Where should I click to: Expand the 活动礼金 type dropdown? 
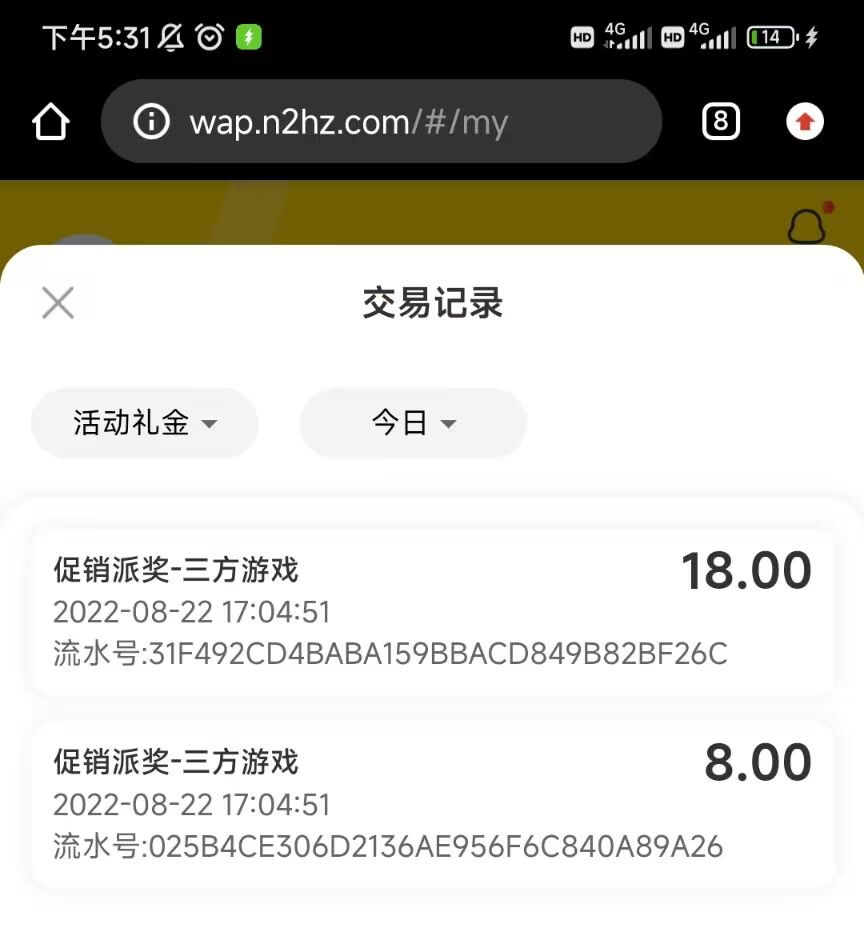pyautogui.click(x=145, y=423)
